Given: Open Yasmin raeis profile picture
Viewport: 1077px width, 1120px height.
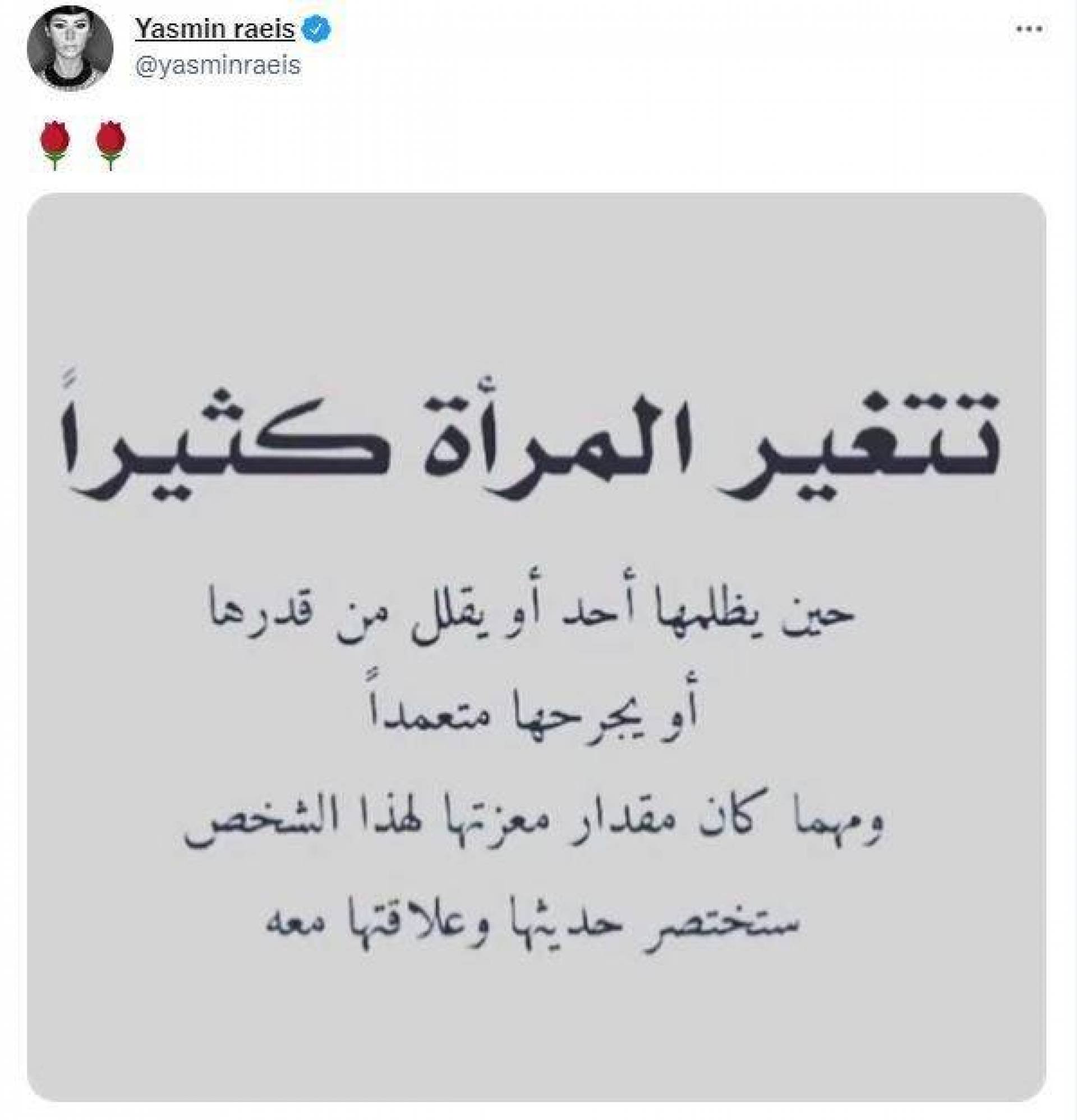Looking at the screenshot, I should [70, 48].
